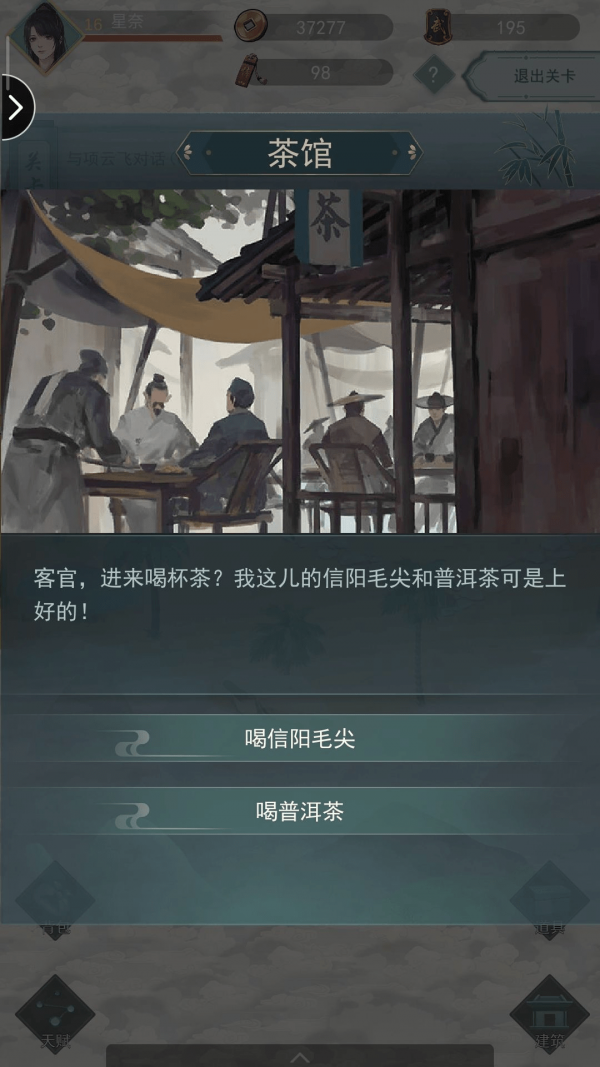Image resolution: width=600 pixels, height=1067 pixels.
Task: Select the 喝普洱茶 option
Action: (x=300, y=811)
